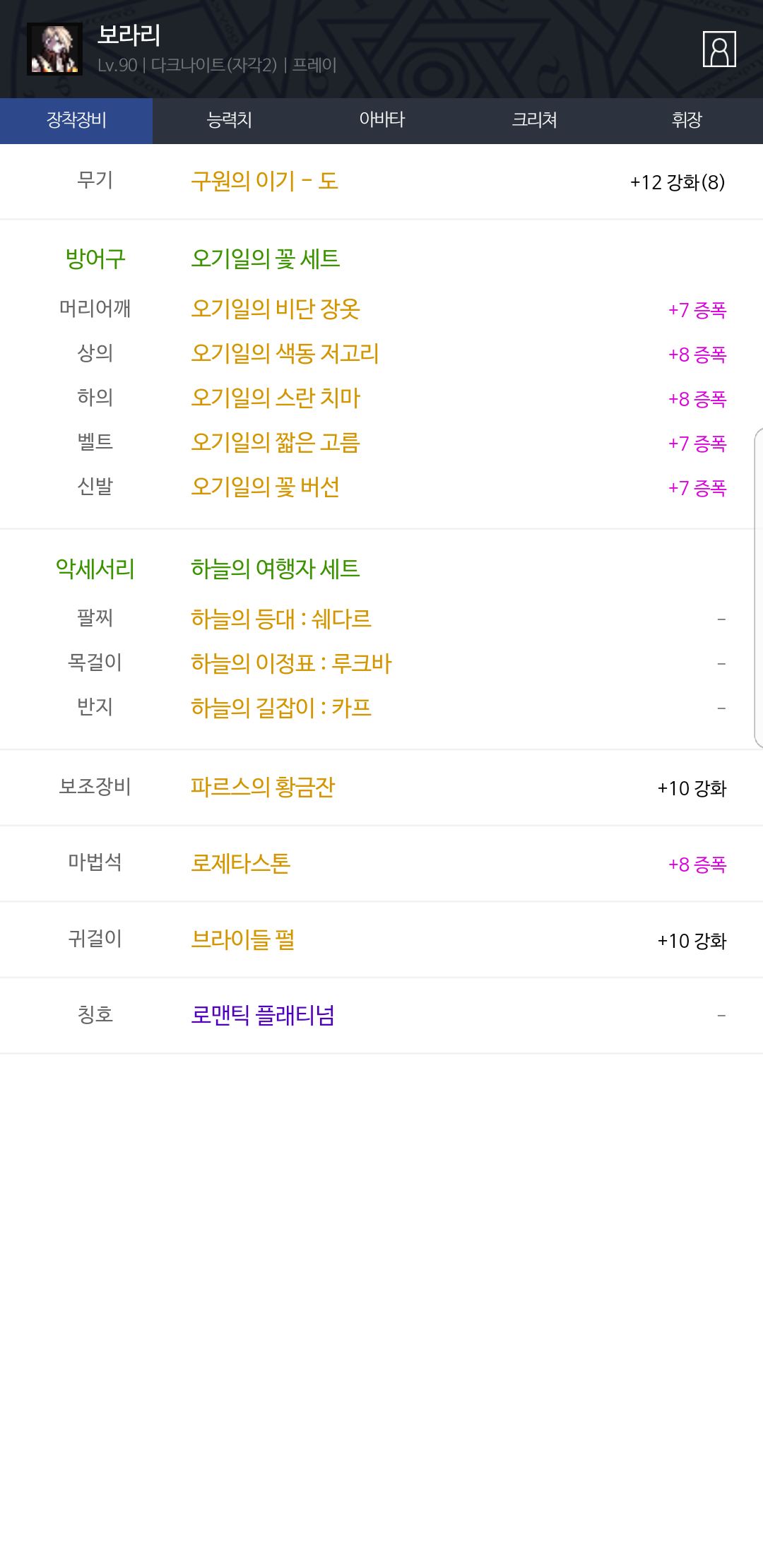
Task: Open necklace 하늘의 이정표 : 루크바
Action: pos(291,663)
